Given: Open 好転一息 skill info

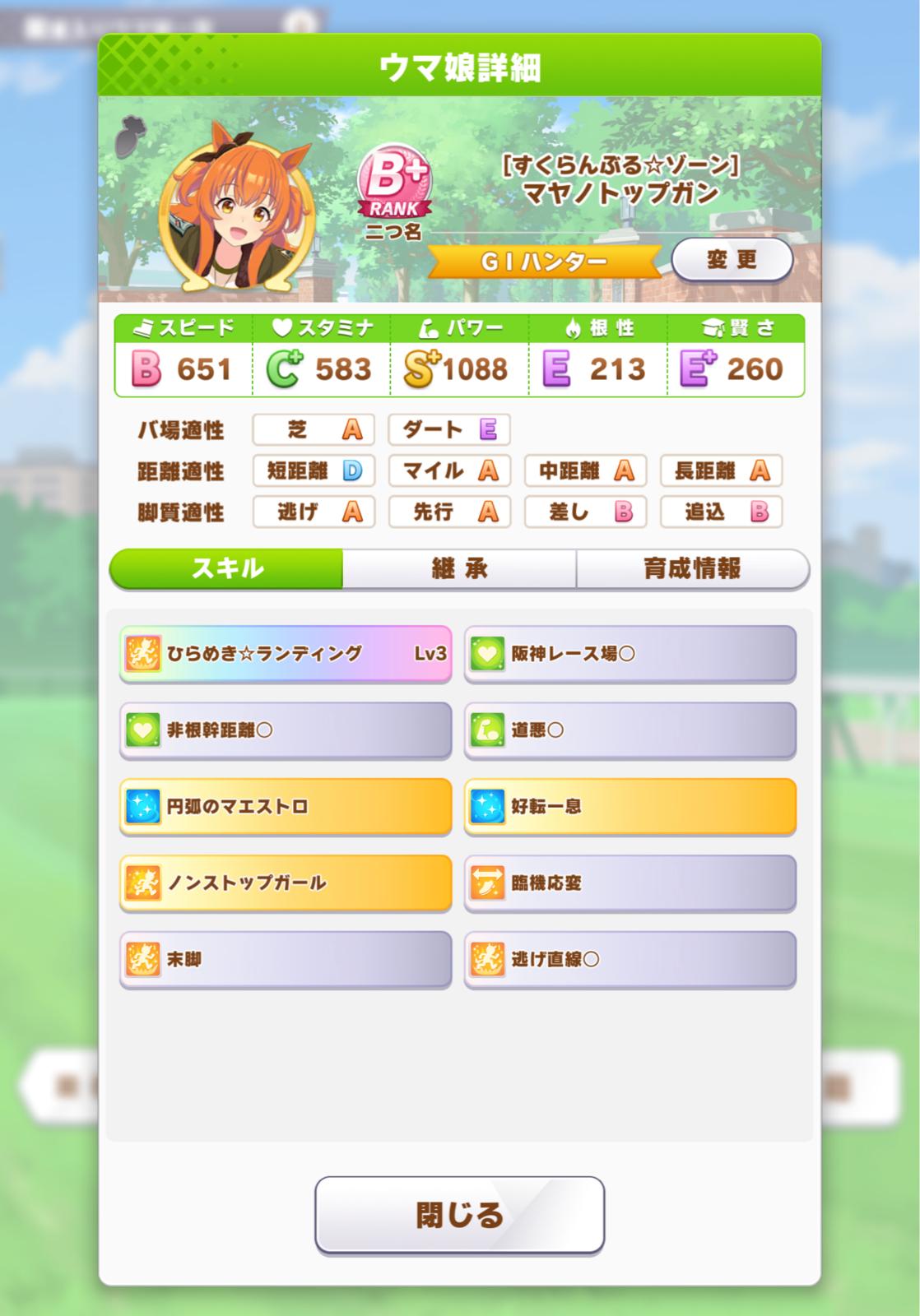Looking at the screenshot, I should point(630,806).
